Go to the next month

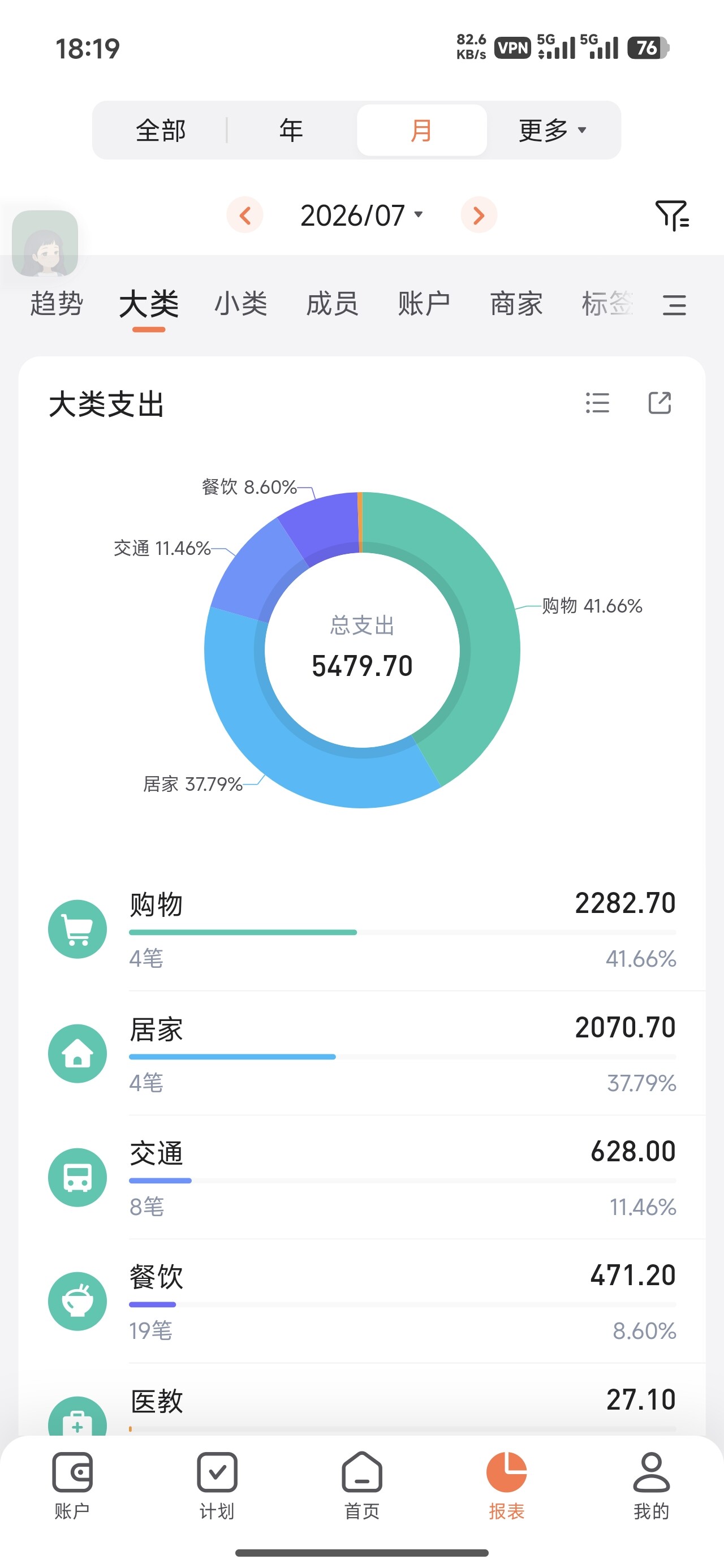[479, 216]
